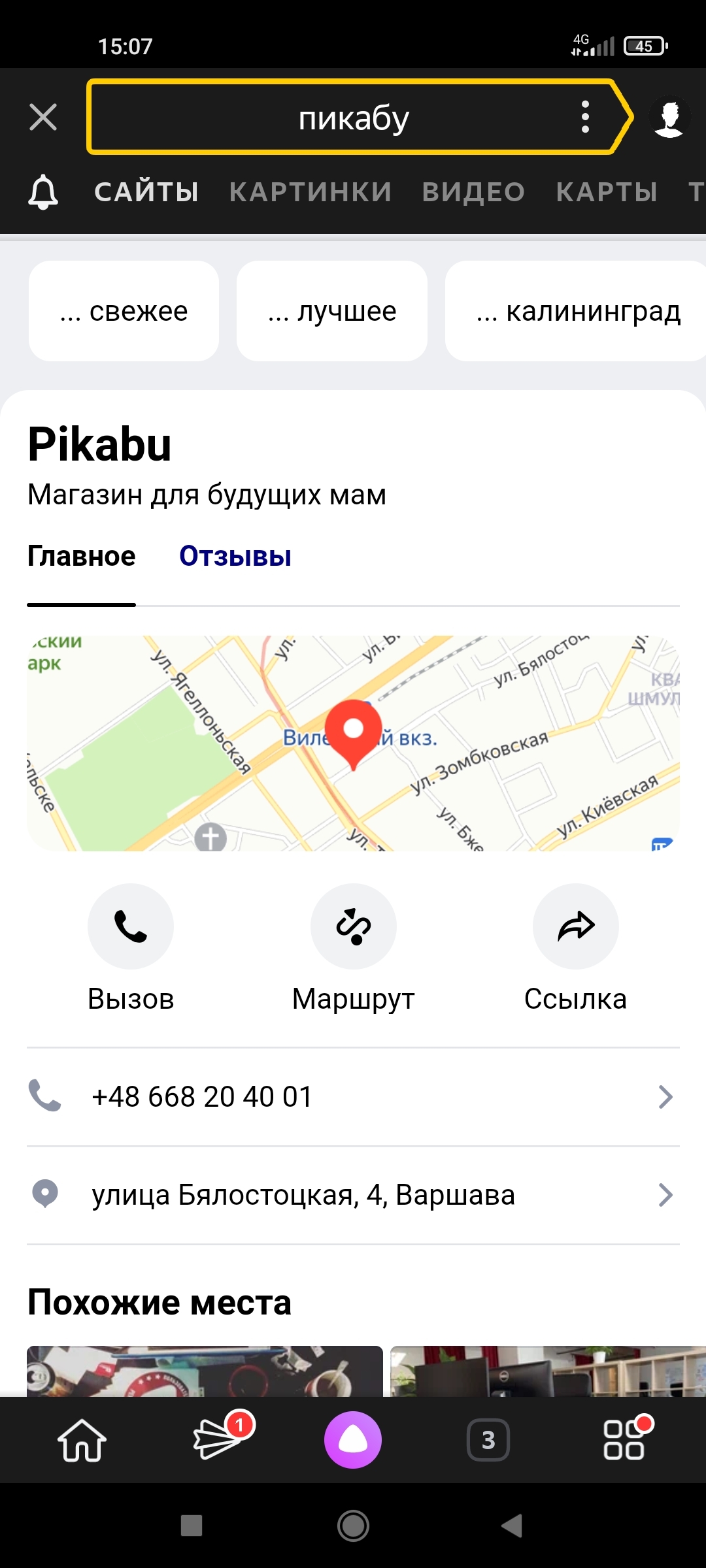The height and width of the screenshot is (1568, 706).
Task: Switch to the Отзывы tab
Action: [x=235, y=557]
